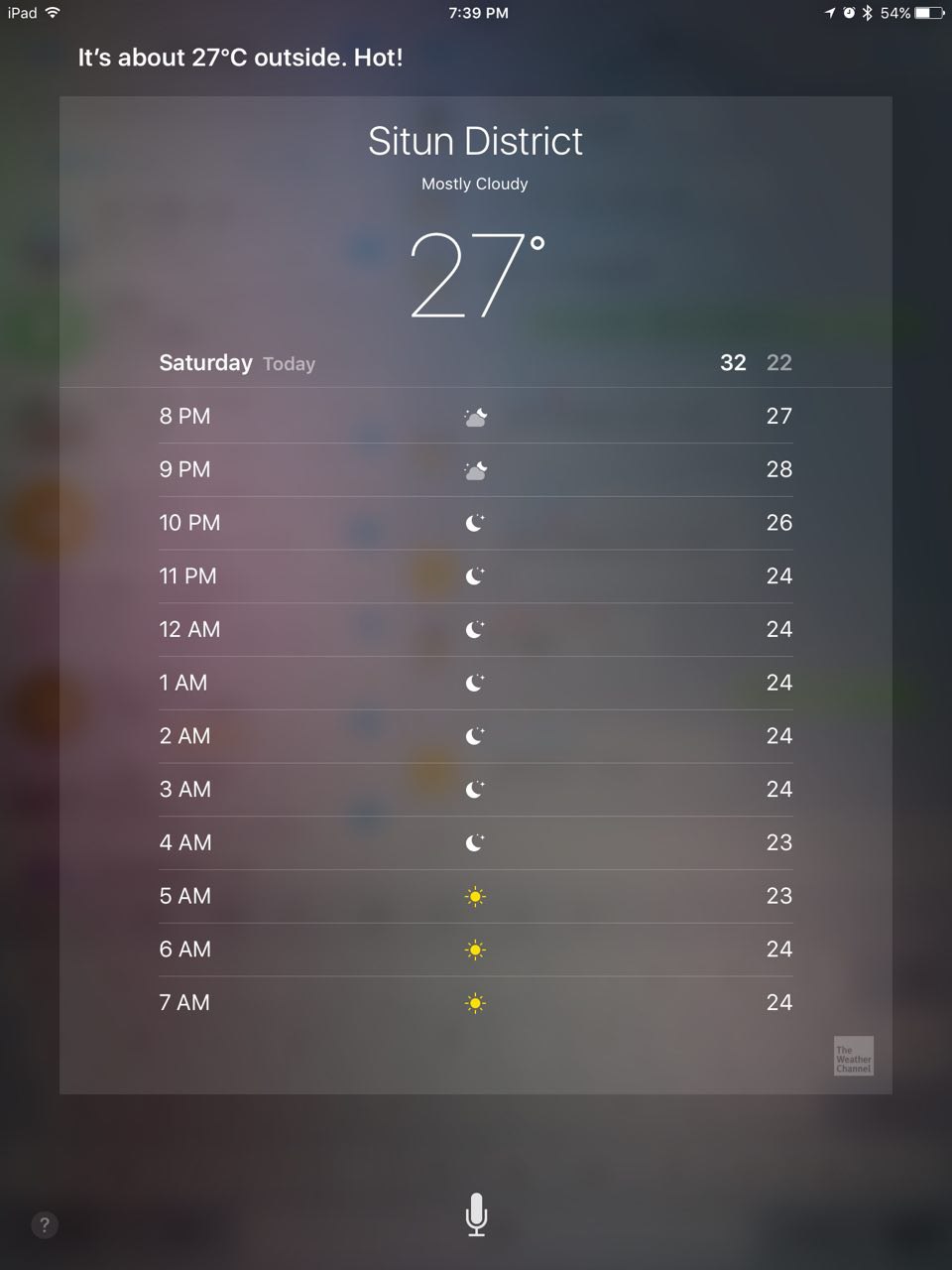The width and height of the screenshot is (952, 1270).
Task: Tap the microphone to speak to Siri
Action: 476,1213
